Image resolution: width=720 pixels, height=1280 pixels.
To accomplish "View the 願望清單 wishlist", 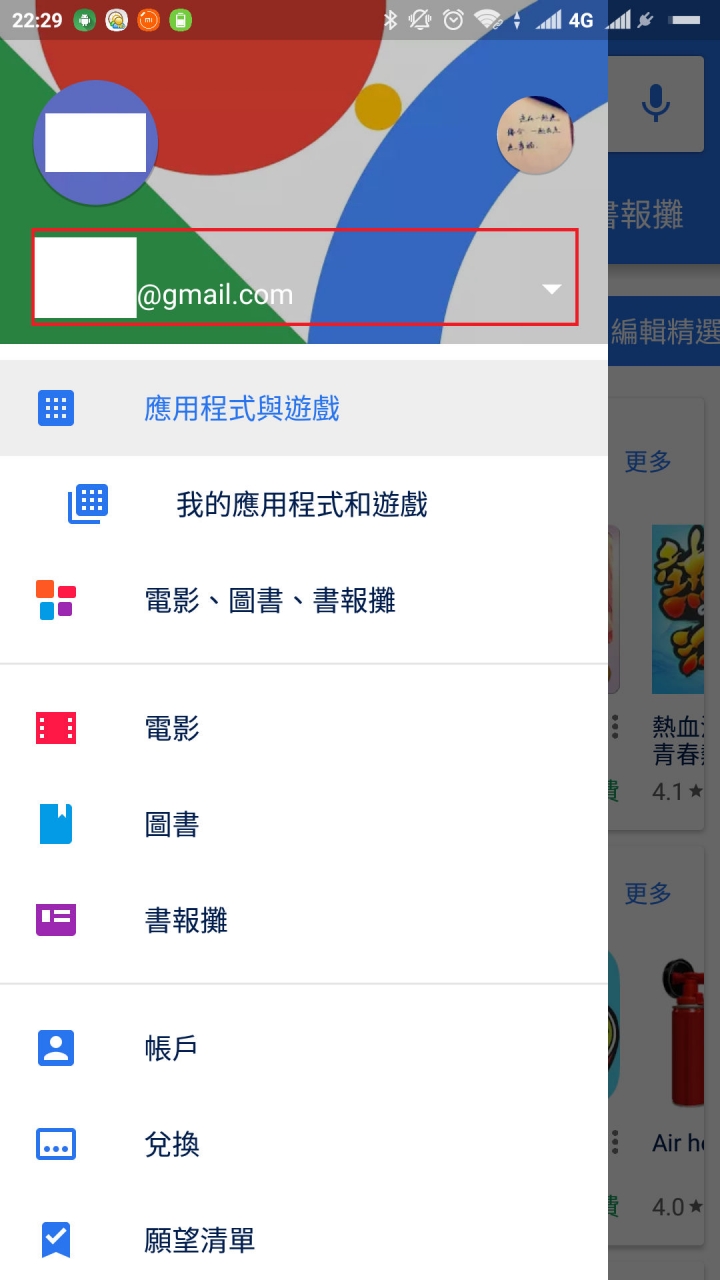I will pyautogui.click(x=200, y=1240).
